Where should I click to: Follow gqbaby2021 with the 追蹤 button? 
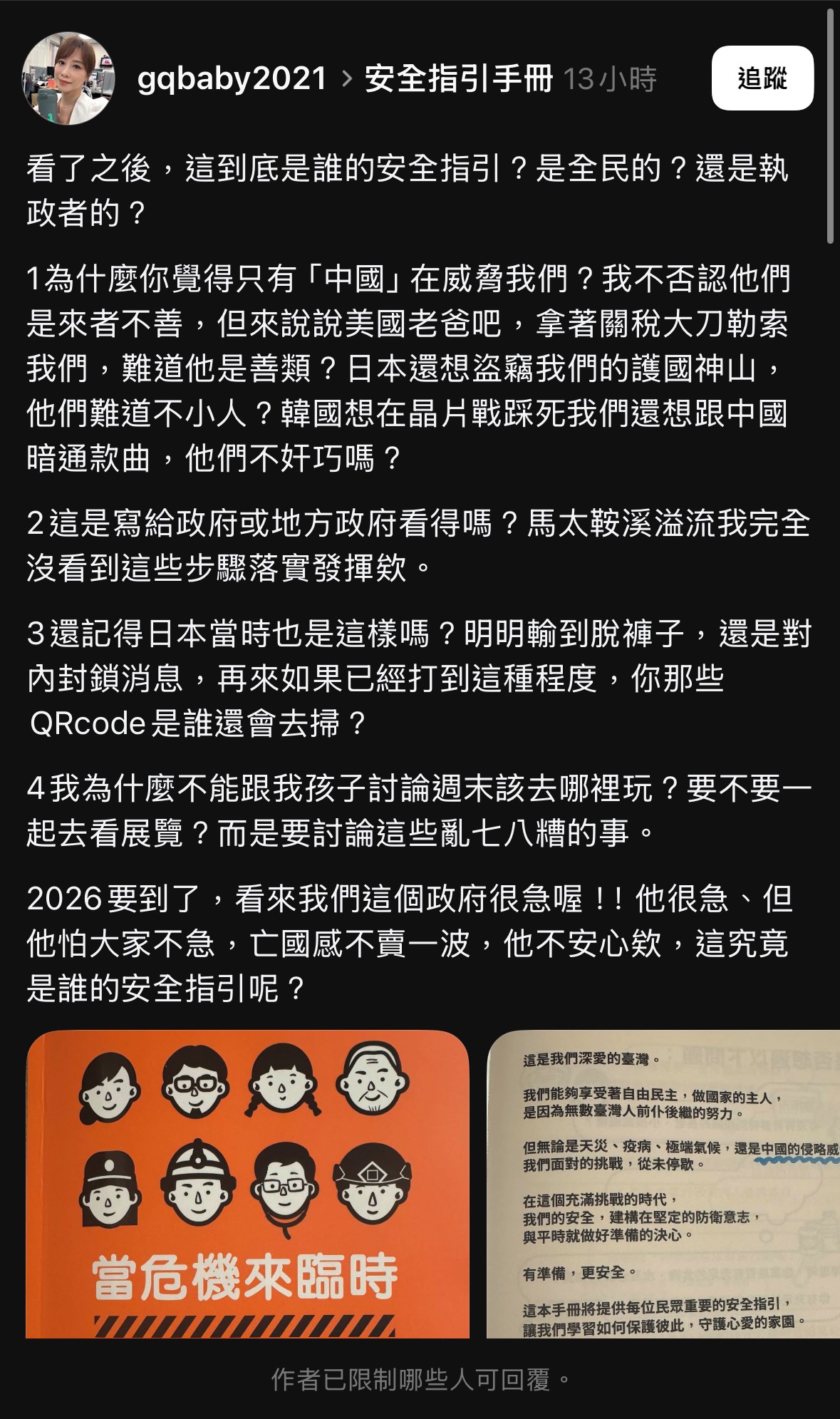click(x=762, y=78)
